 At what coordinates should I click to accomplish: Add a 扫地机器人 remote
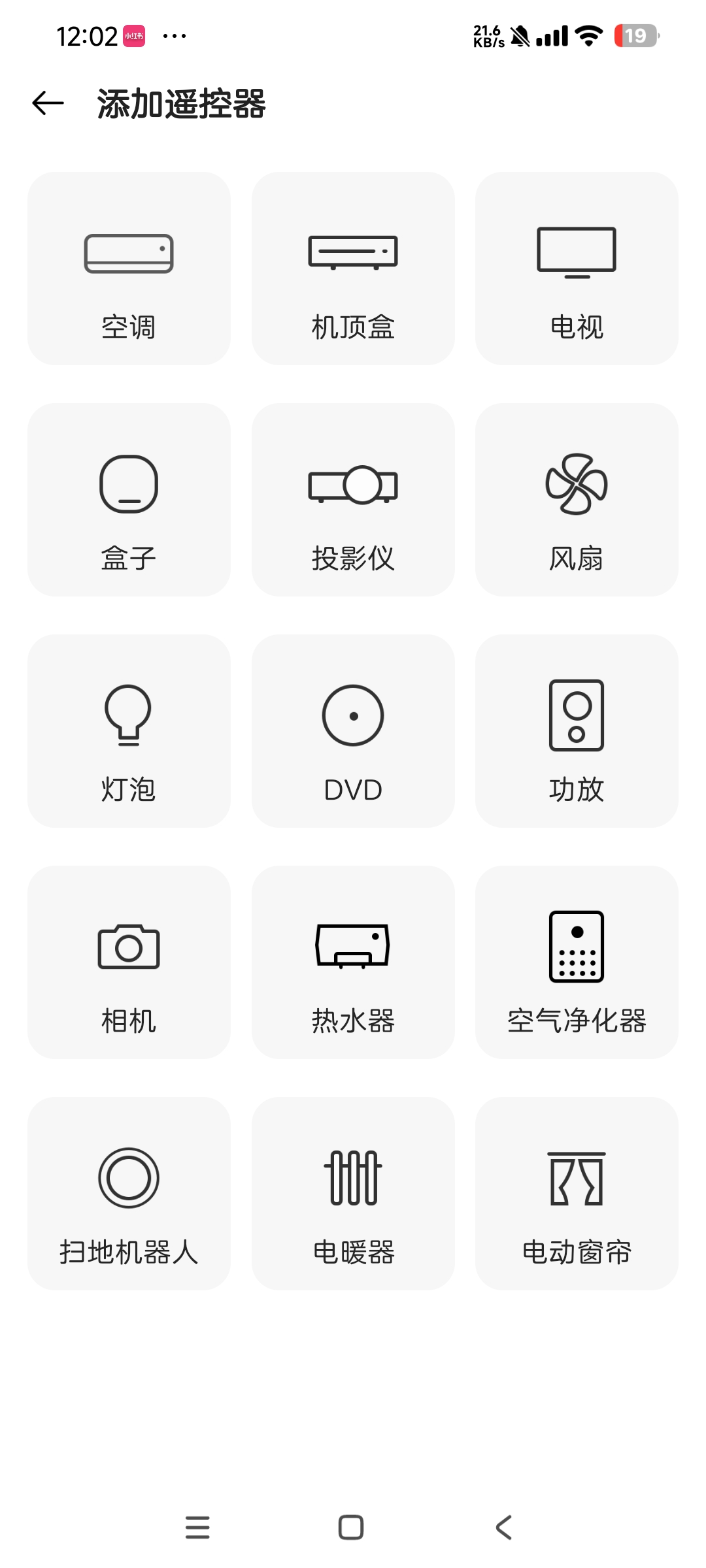[x=129, y=1194]
